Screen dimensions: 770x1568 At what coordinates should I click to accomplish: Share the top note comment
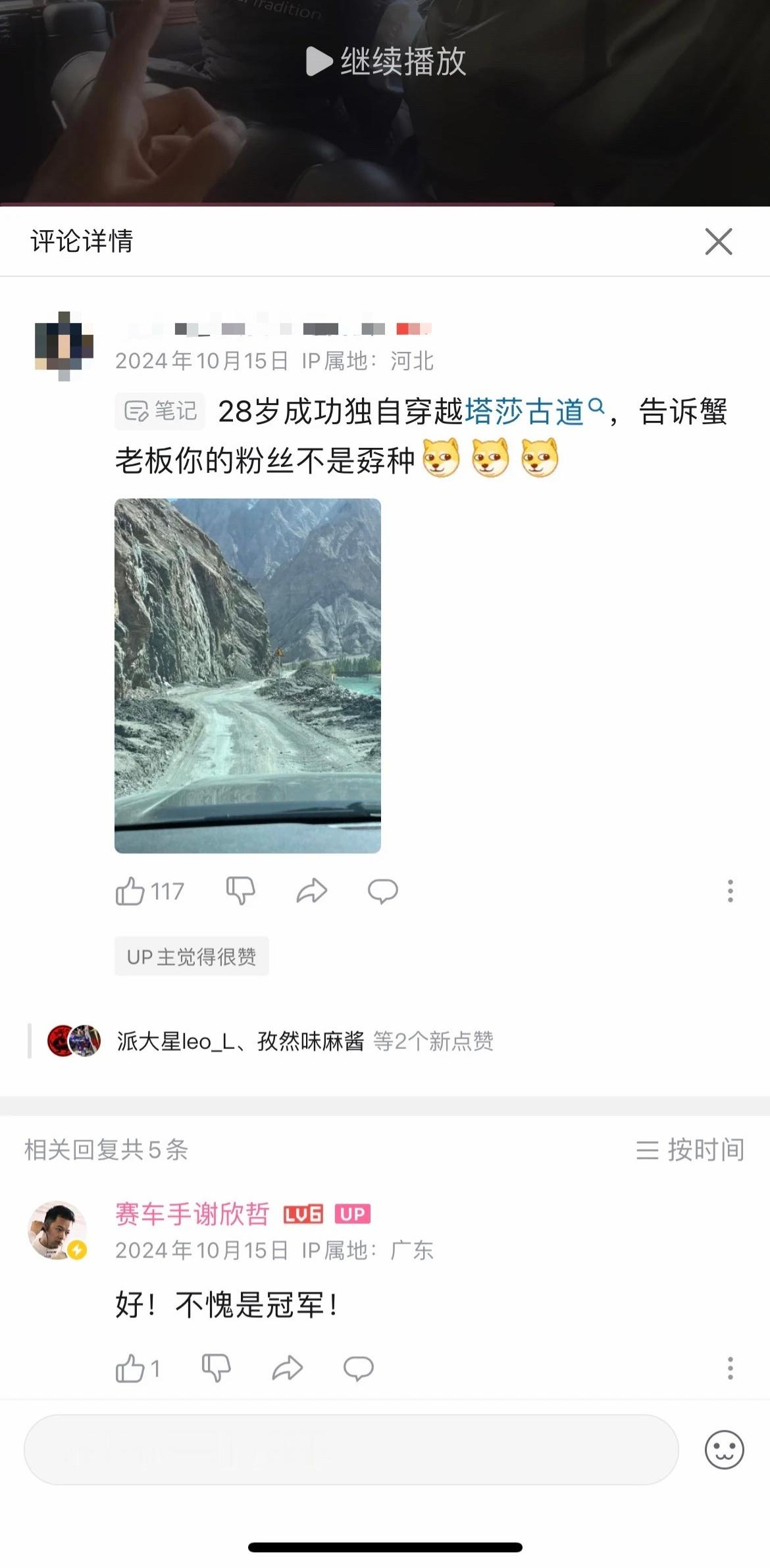tap(312, 891)
